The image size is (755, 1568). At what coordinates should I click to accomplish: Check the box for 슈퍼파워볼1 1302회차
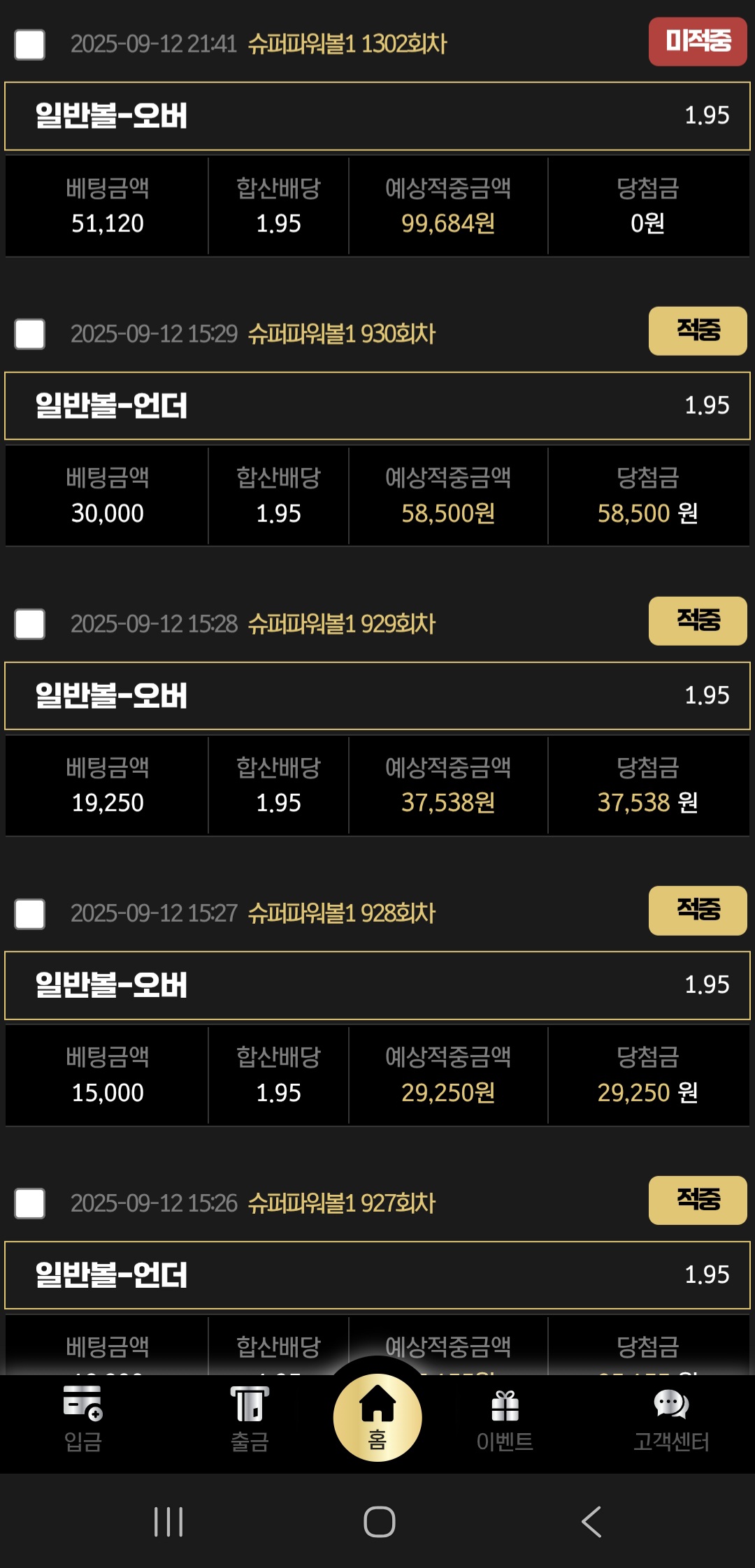tap(30, 45)
